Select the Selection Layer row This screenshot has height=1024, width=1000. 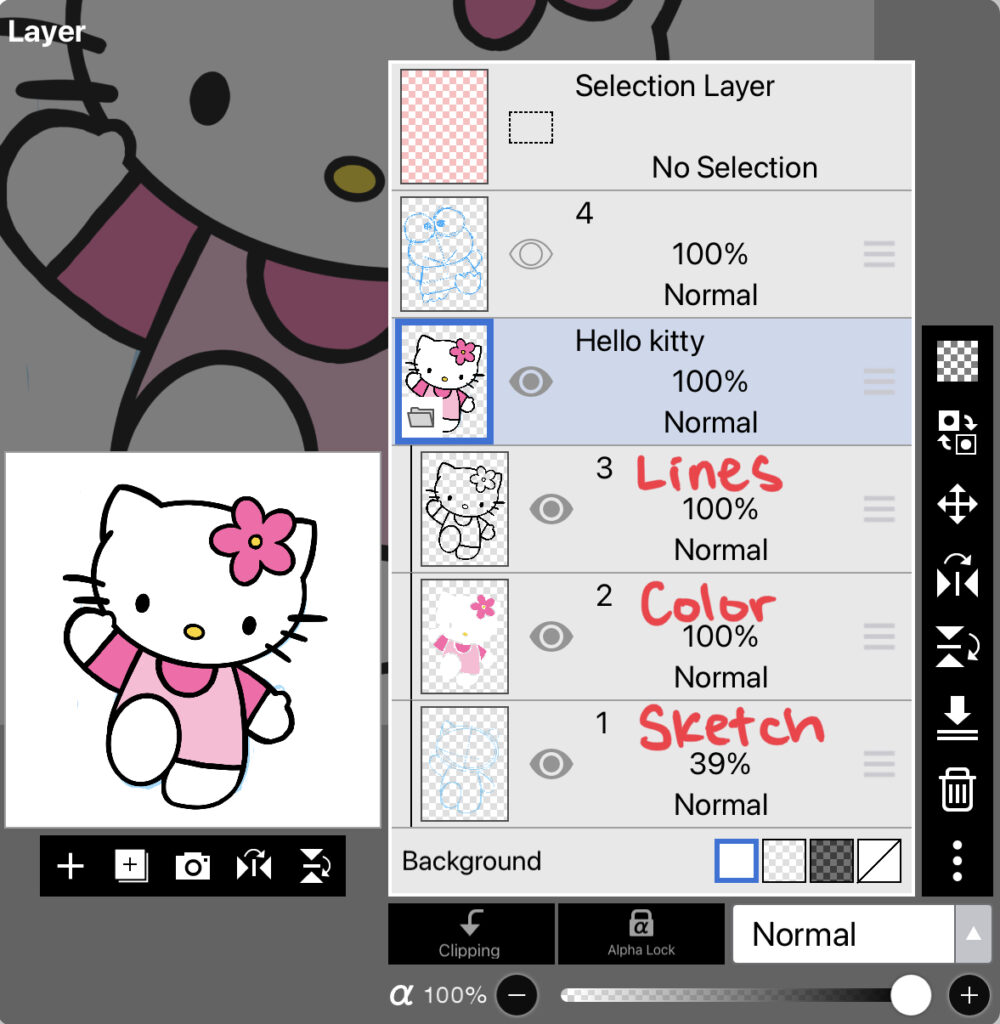(x=652, y=126)
